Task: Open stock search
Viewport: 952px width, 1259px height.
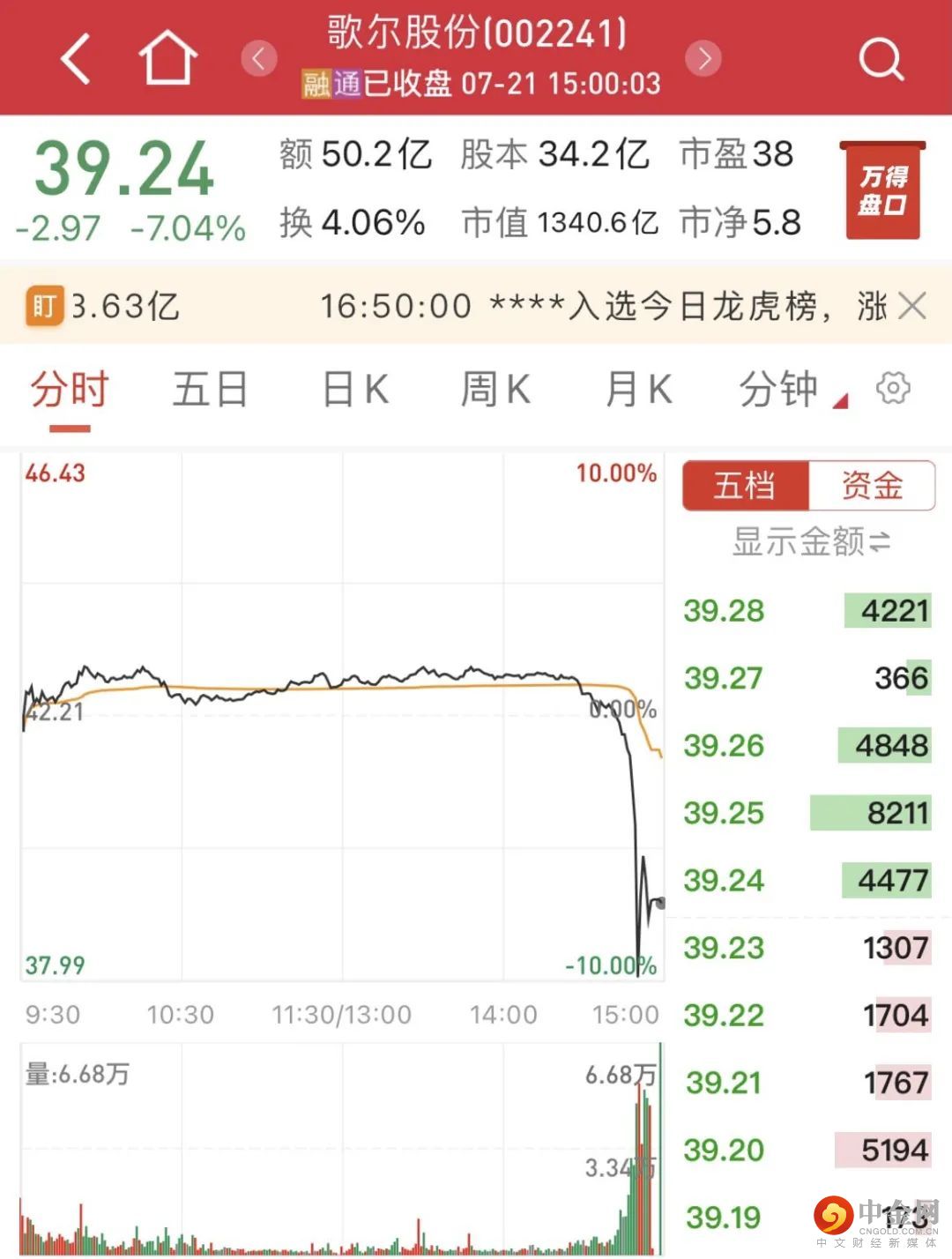Action: (881, 59)
